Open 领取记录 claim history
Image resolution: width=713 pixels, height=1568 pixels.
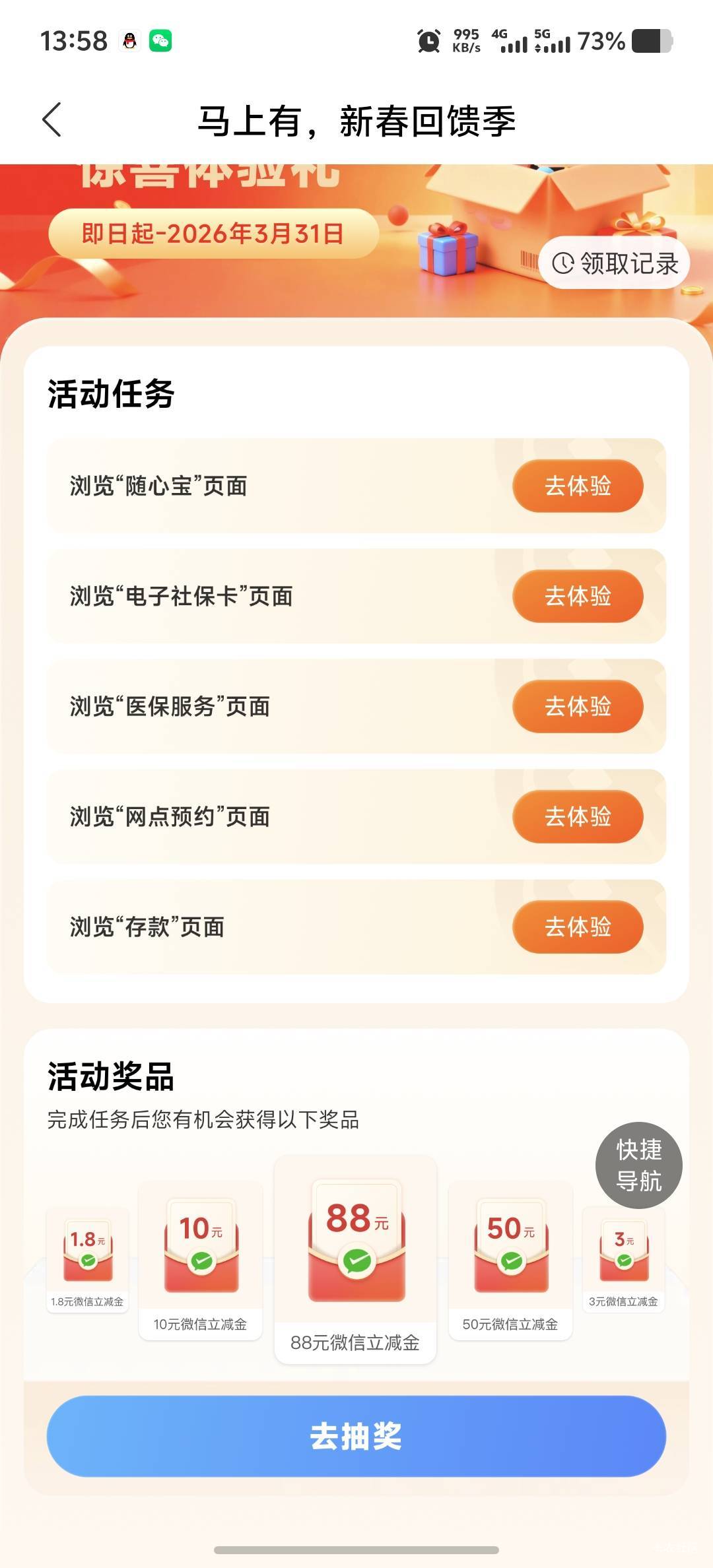[615, 263]
